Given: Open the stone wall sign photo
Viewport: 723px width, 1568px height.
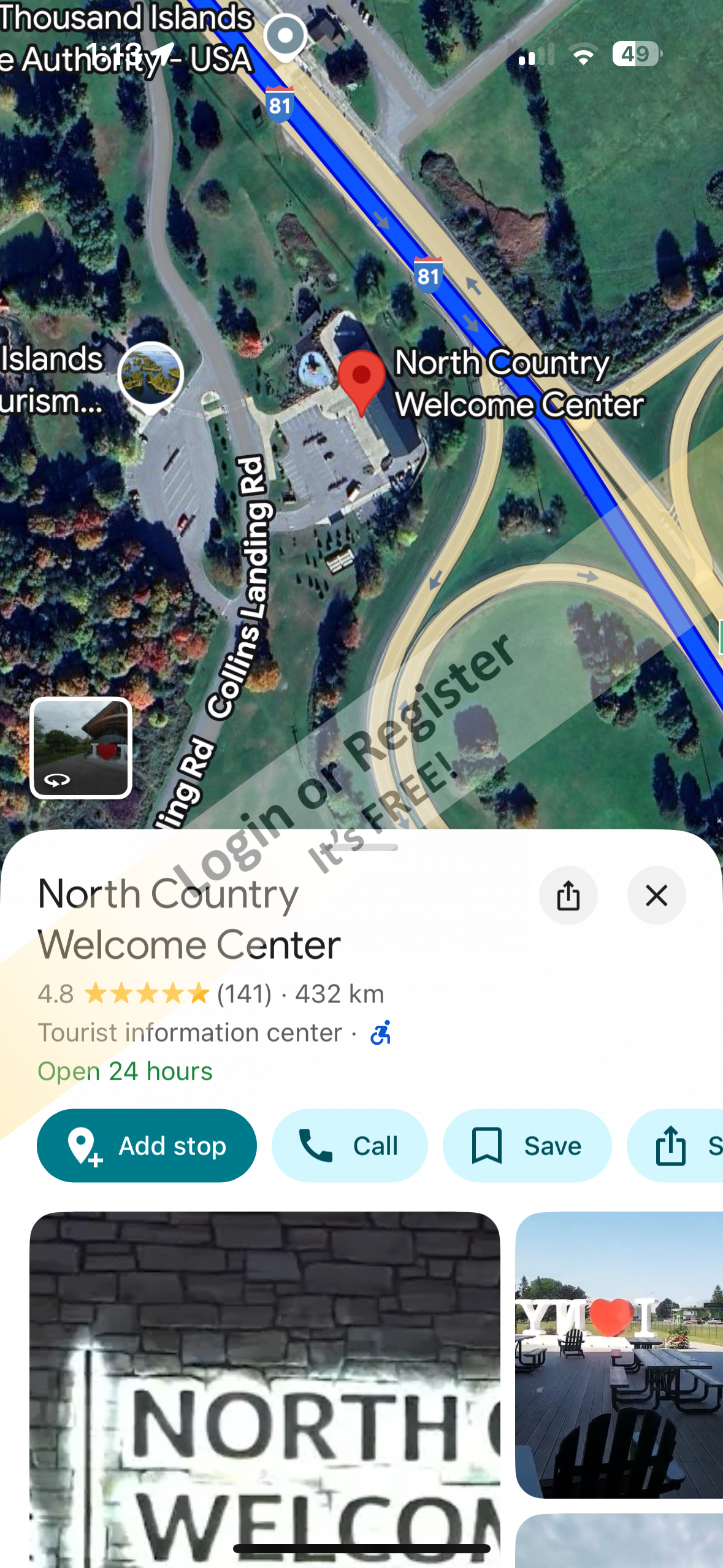Looking at the screenshot, I should pos(264,1386).
